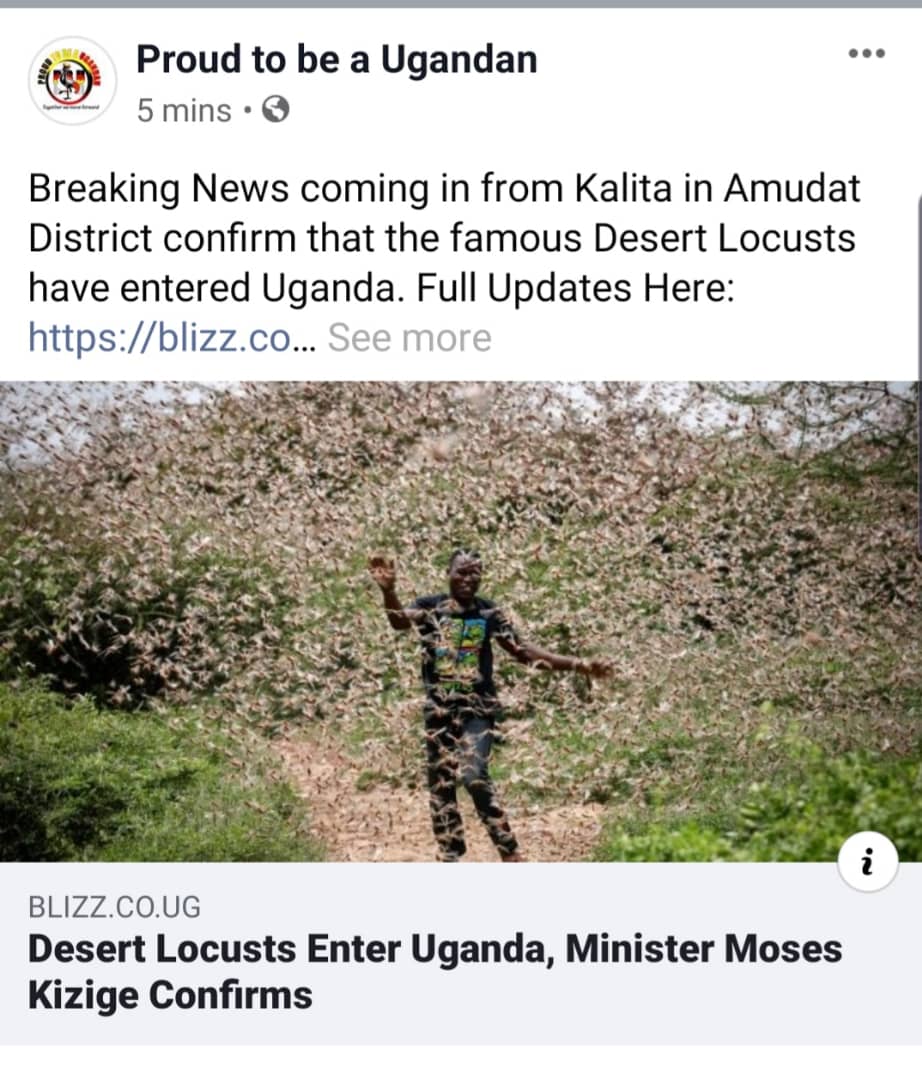Image resolution: width=922 pixels, height=1080 pixels.
Task: Open the post's three-dot options menu
Action: click(x=866, y=54)
